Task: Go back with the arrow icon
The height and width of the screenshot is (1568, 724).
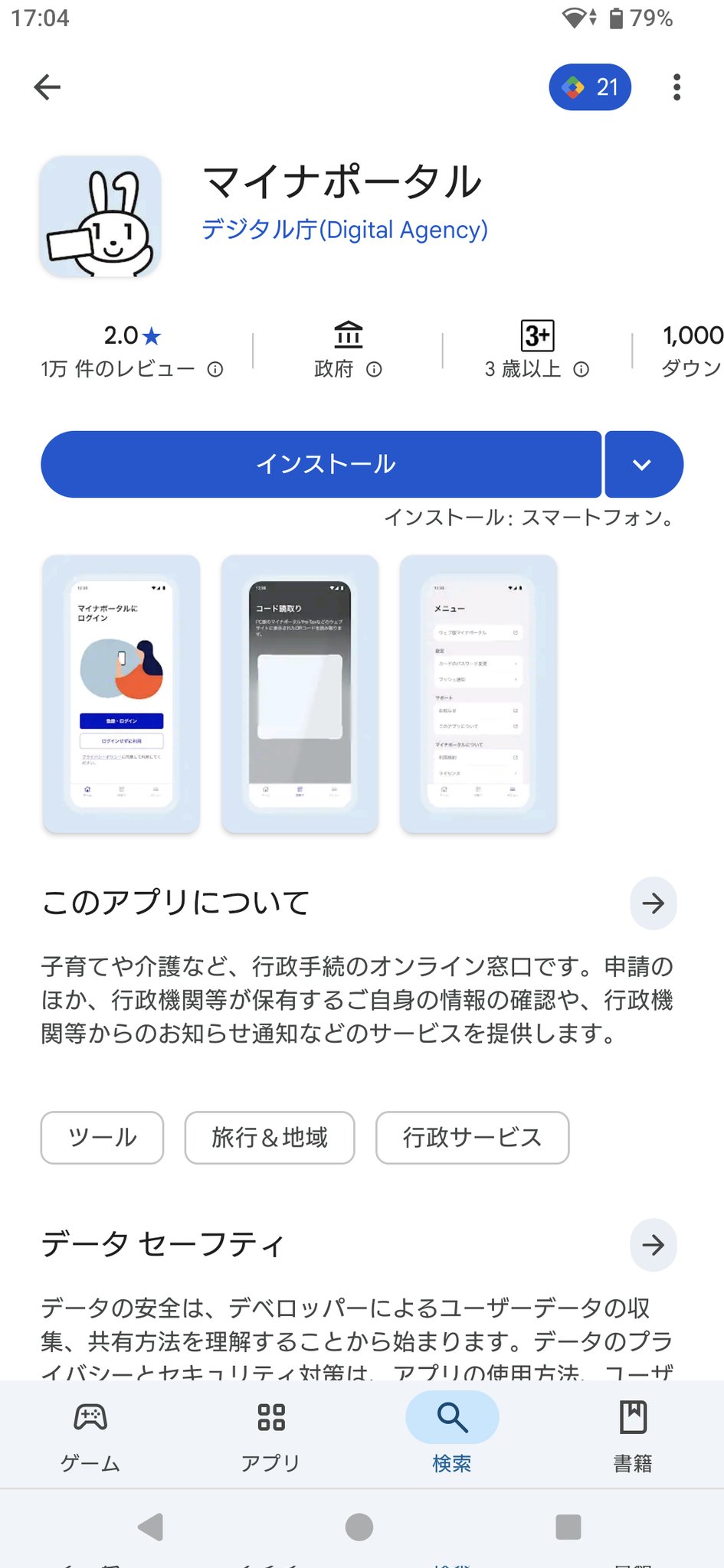Action: pos(48,87)
